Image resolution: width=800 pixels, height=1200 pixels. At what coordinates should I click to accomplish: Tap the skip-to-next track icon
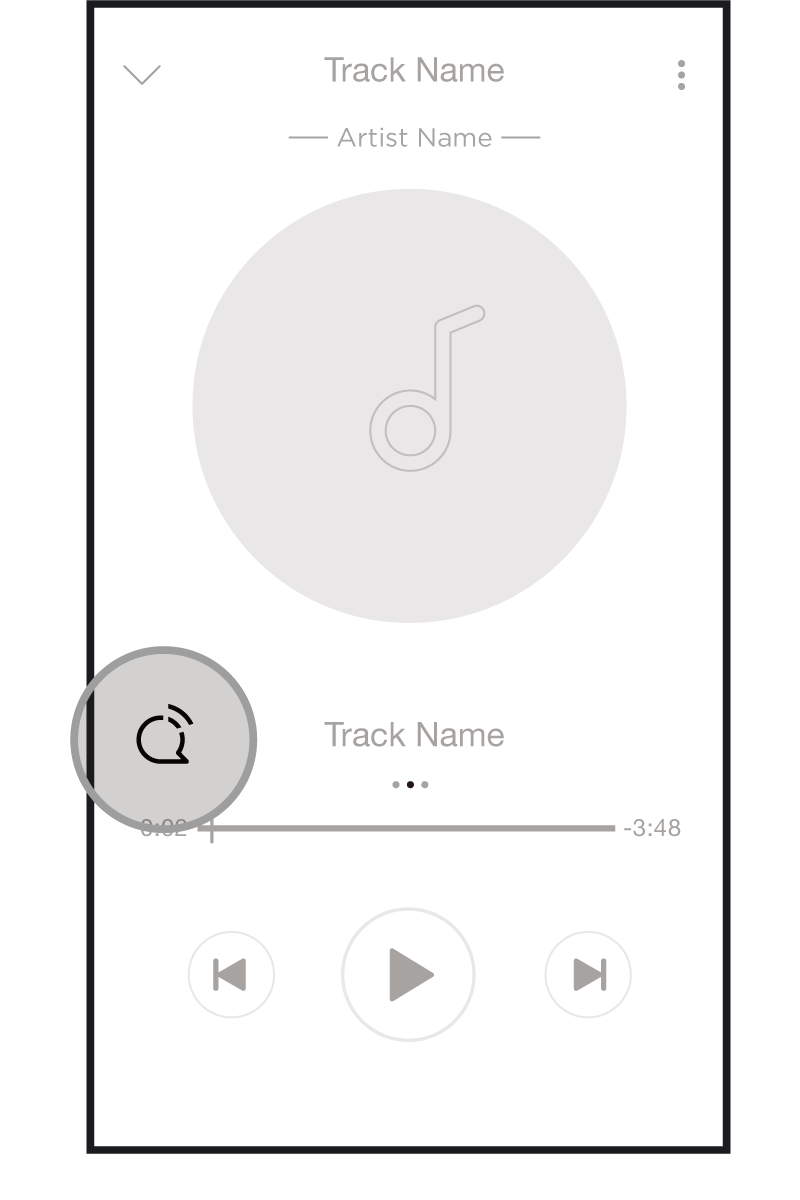(587, 974)
